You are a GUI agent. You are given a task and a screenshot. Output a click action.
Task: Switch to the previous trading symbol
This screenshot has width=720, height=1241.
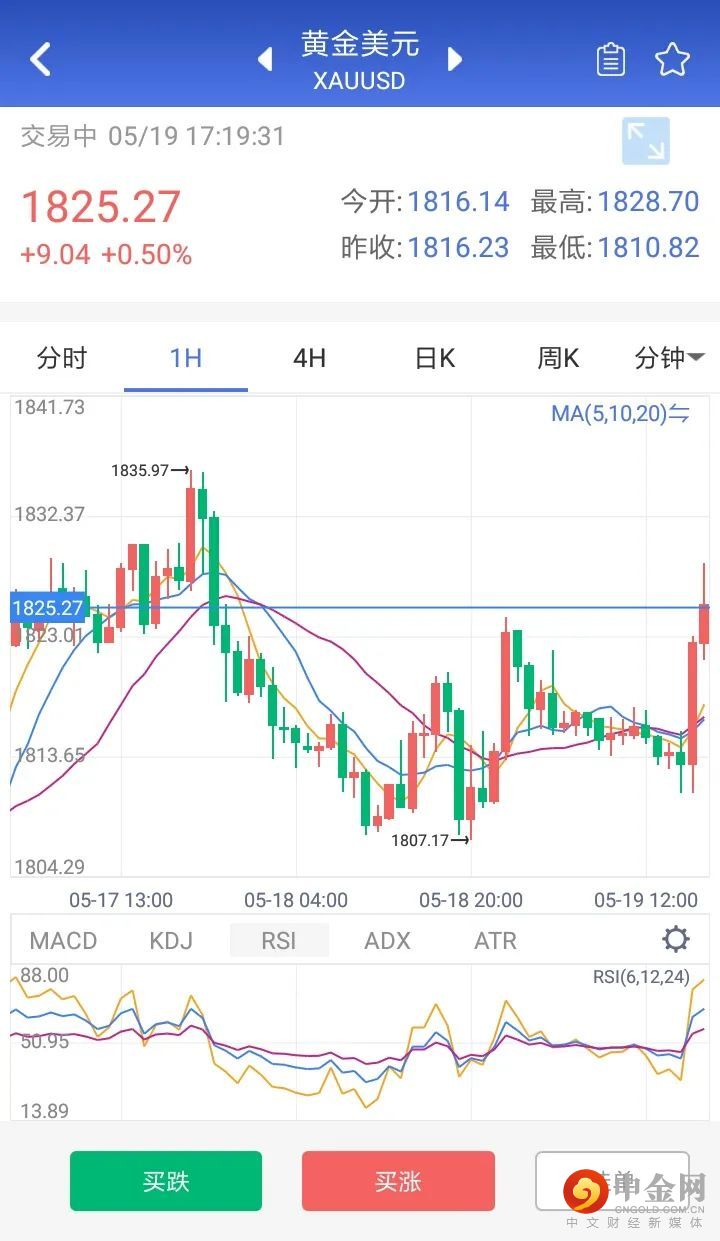point(265,60)
